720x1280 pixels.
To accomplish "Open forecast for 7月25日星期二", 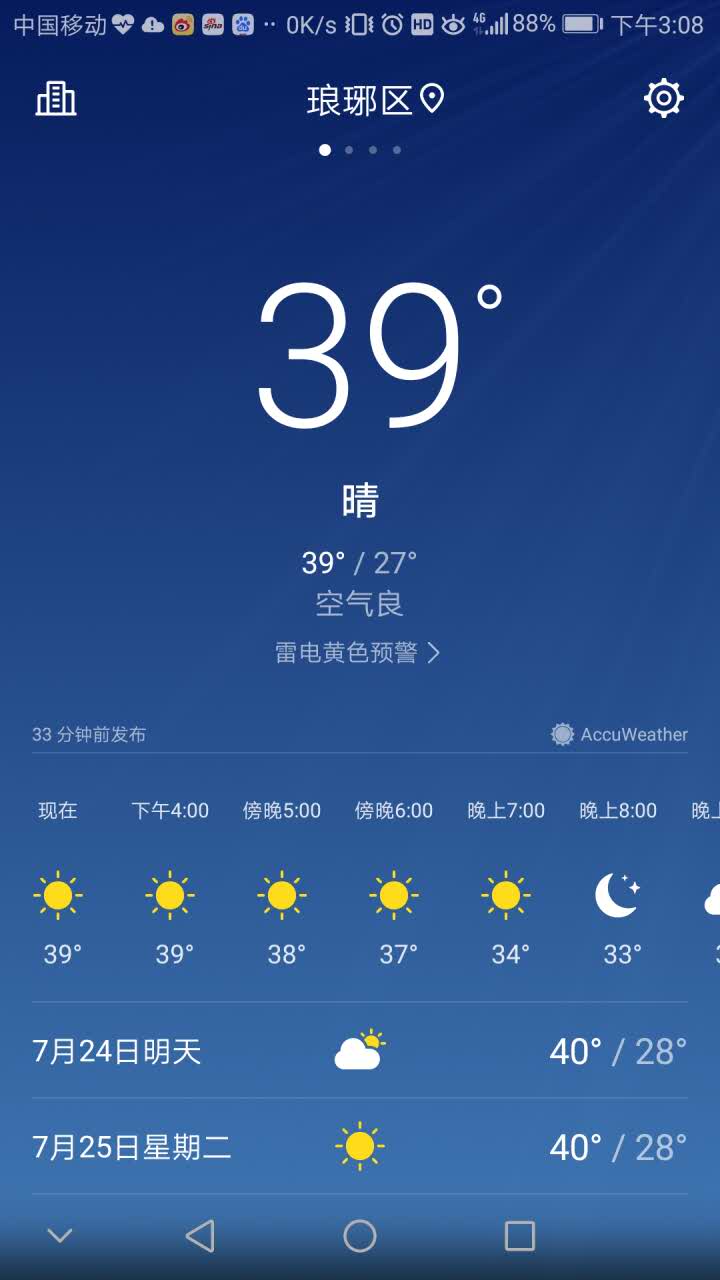I will [x=360, y=1146].
